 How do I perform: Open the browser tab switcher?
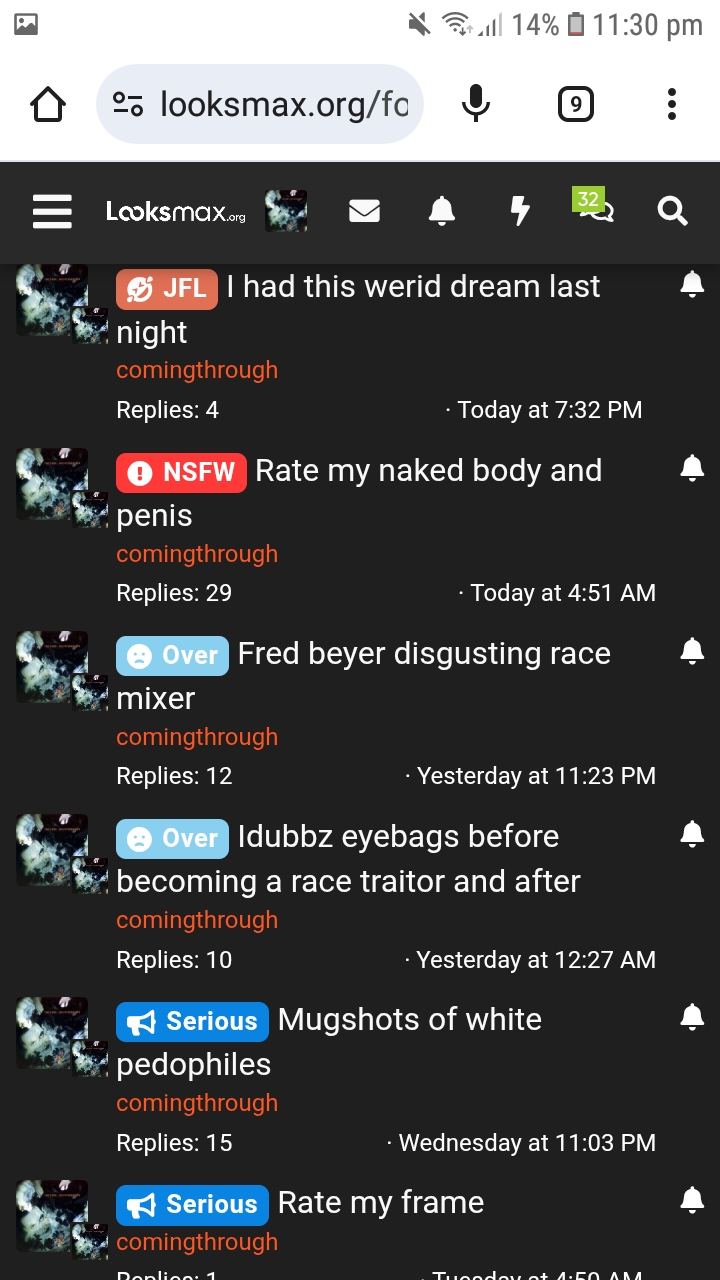click(x=575, y=104)
